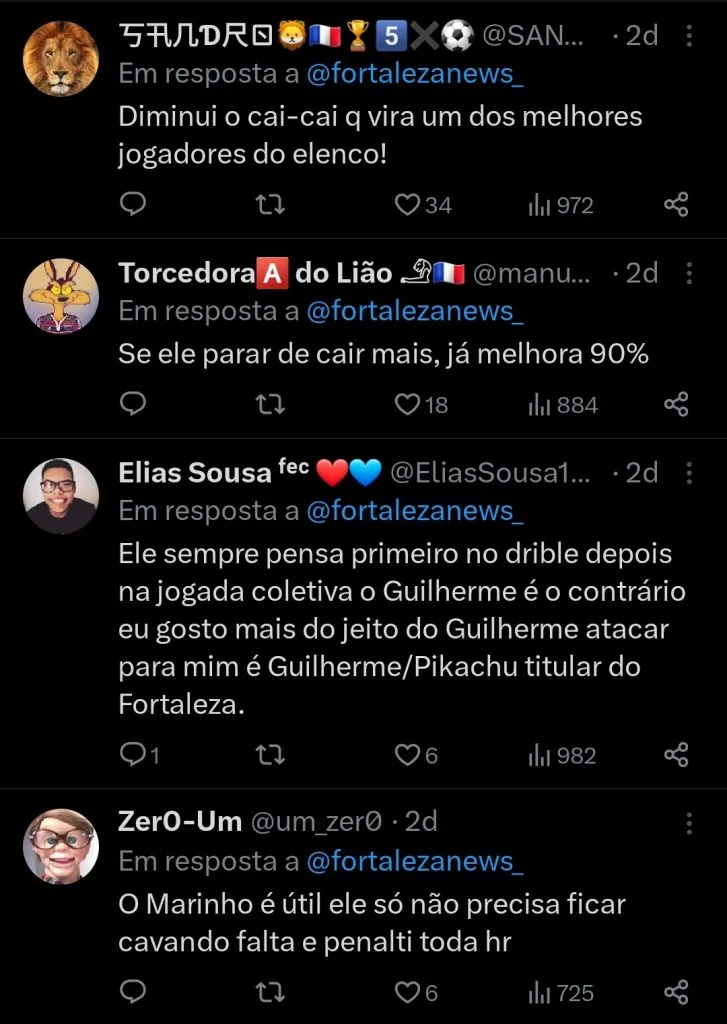This screenshot has height=1024, width=727.
Task: Open more options on Elias Sousa's reply
Action: tap(687, 473)
